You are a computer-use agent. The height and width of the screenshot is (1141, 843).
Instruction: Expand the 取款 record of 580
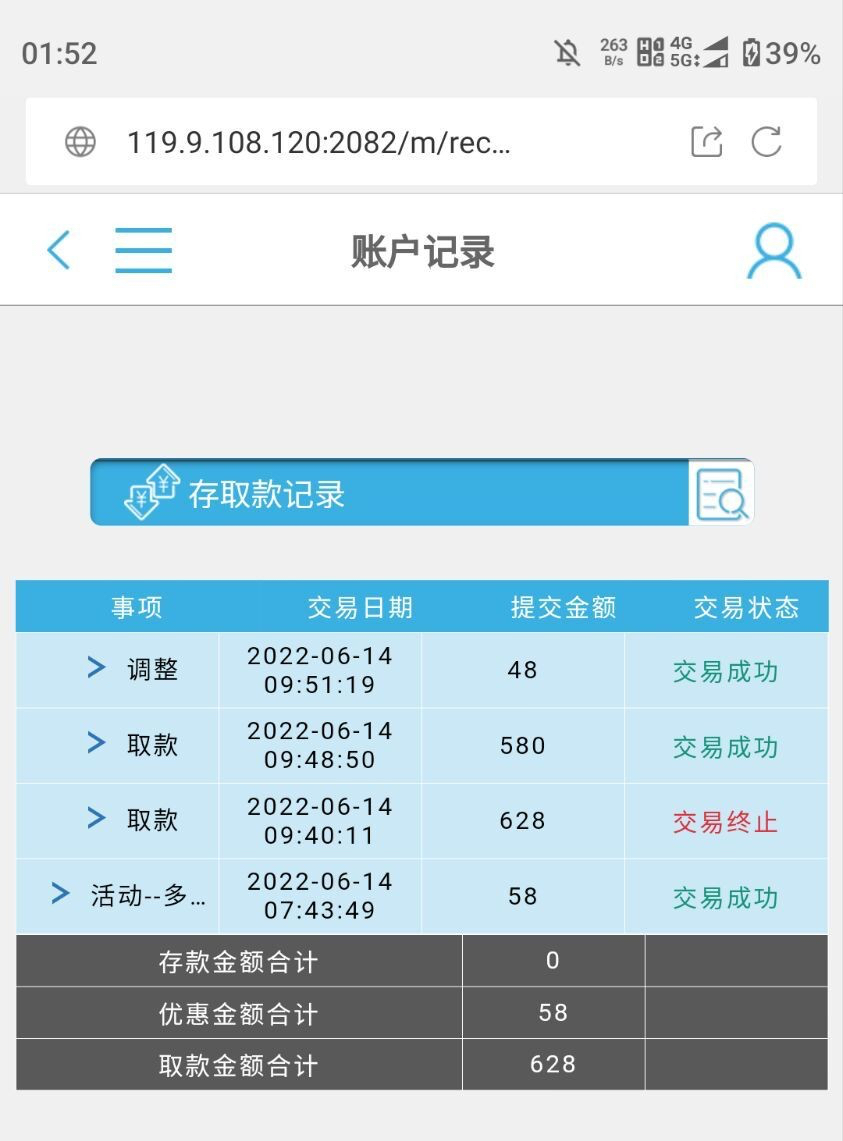96,743
